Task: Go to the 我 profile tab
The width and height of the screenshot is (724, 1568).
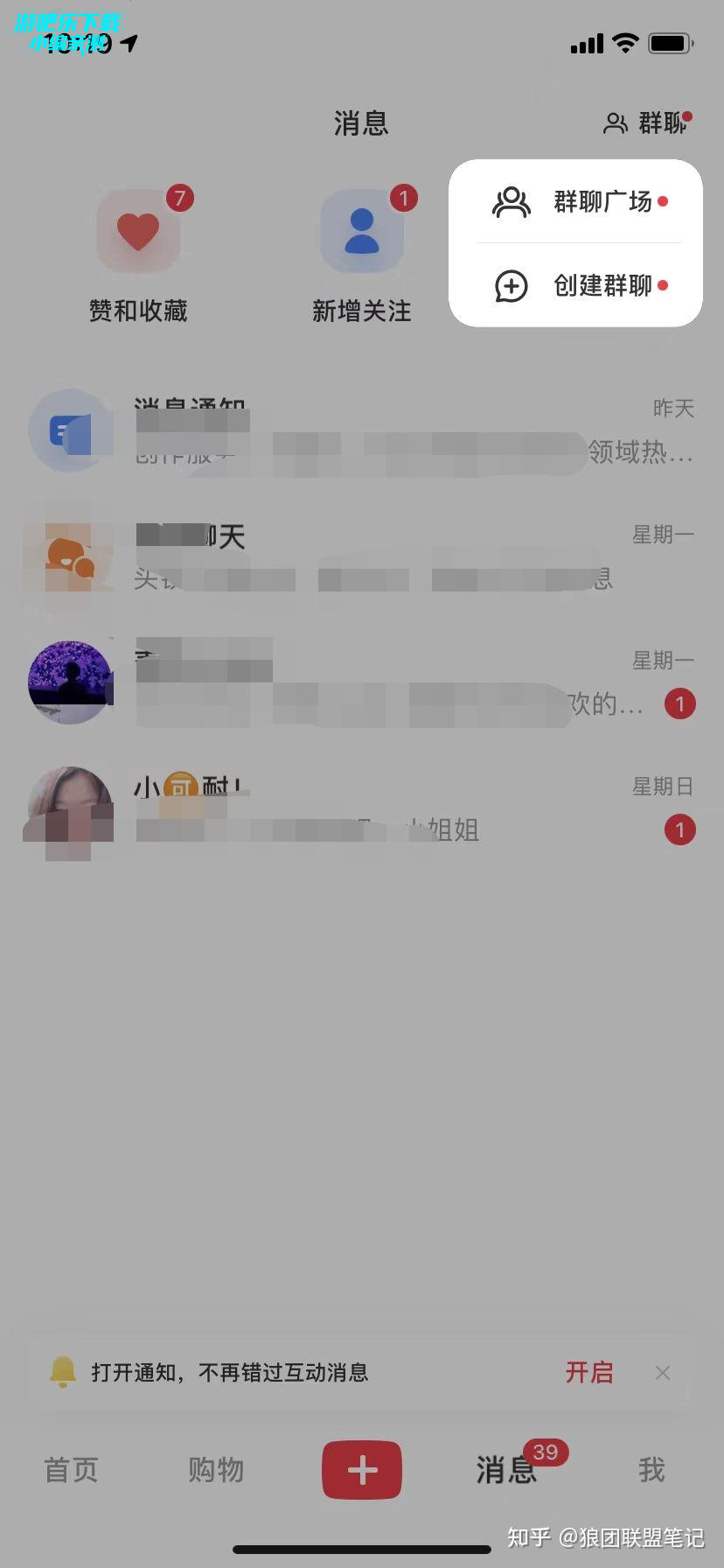Action: [651, 1470]
